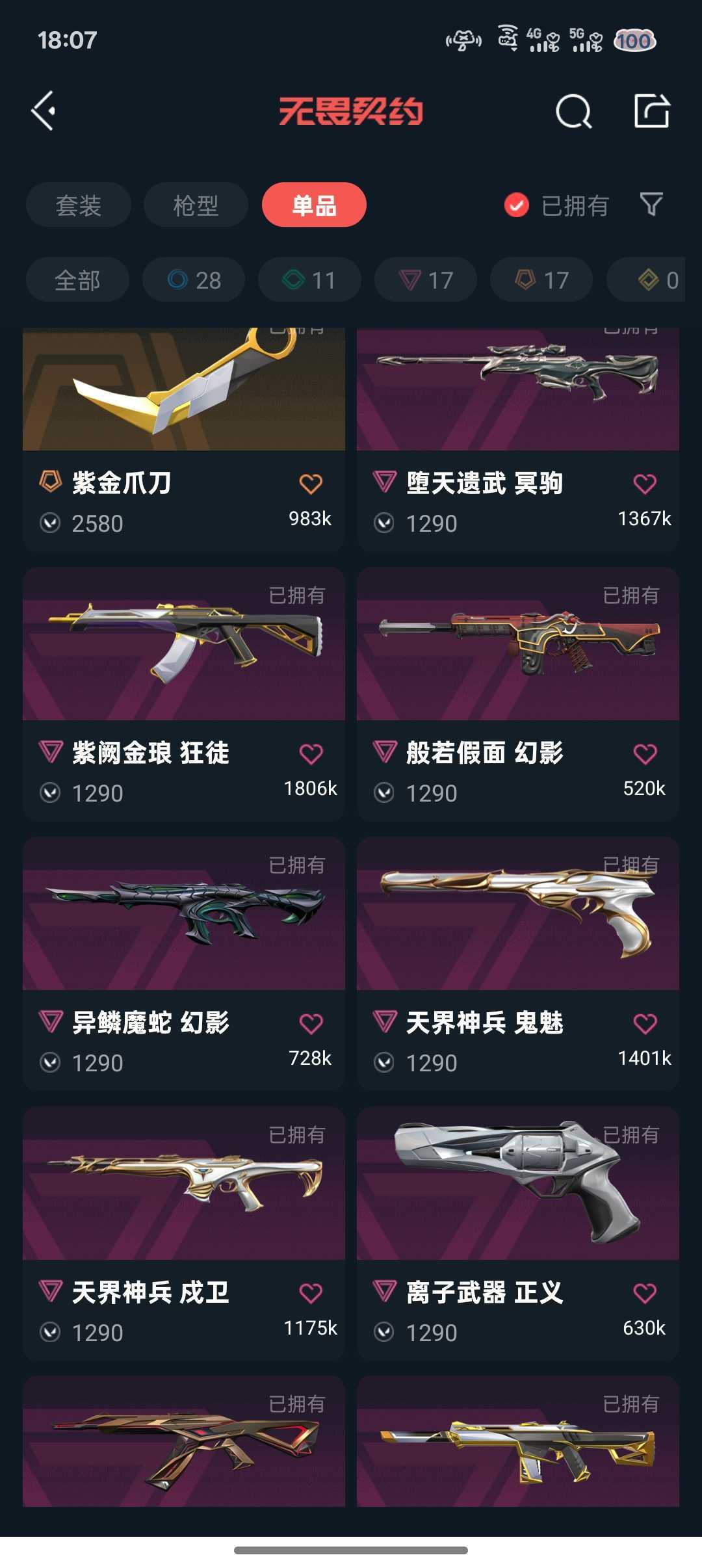The height and width of the screenshot is (1568, 702).
Task: Open the 异鳞魔蛇 幻影 skin card
Action: (x=184, y=964)
